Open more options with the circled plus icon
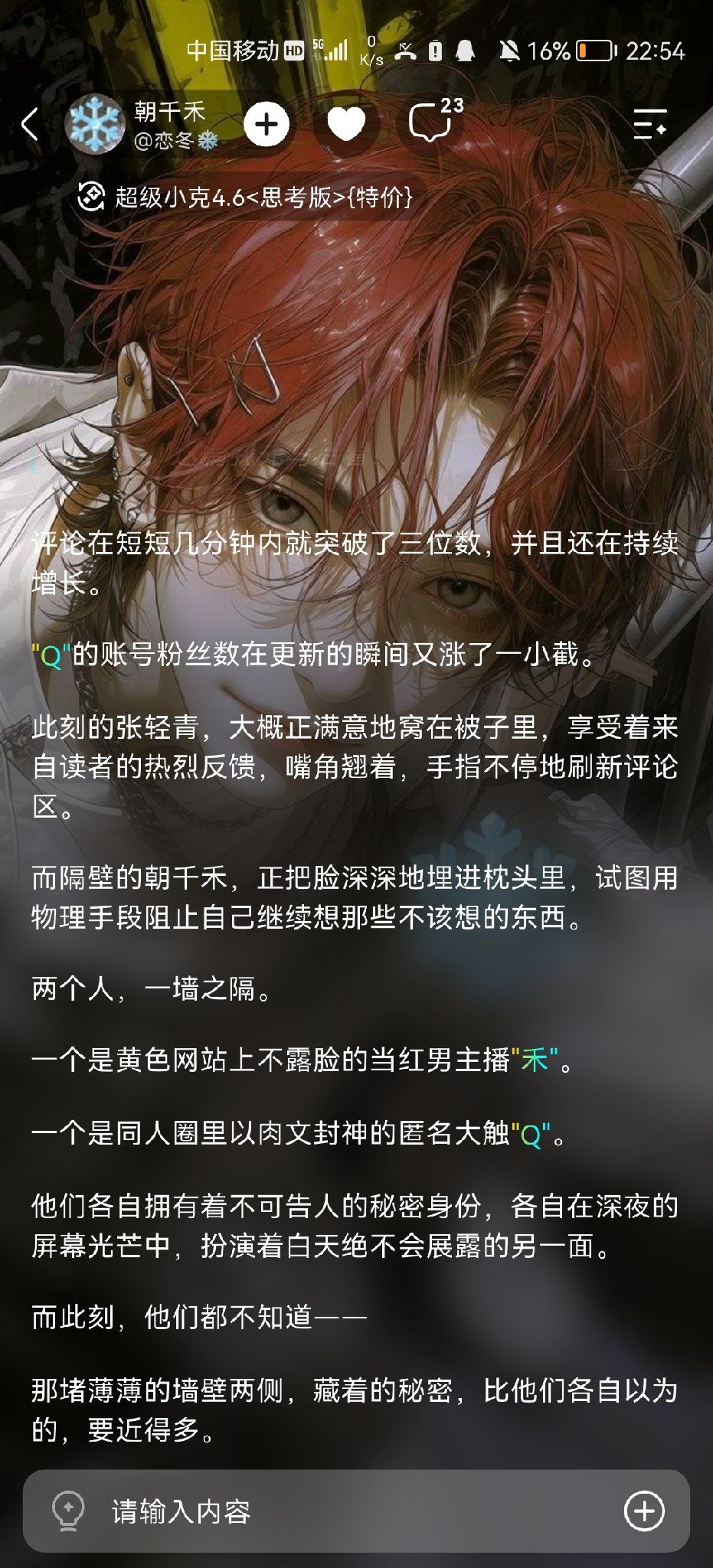The height and width of the screenshot is (1568, 713). pos(644,1511)
